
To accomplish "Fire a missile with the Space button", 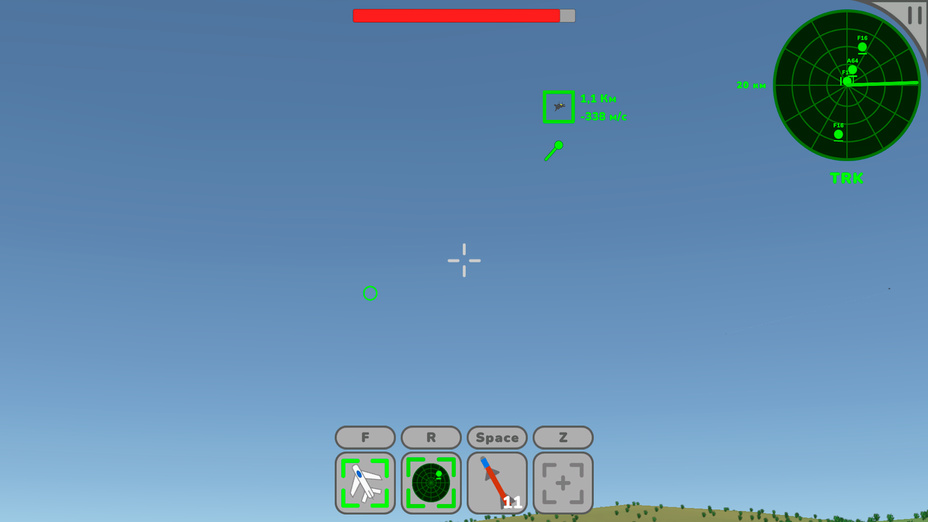I will [x=497, y=483].
